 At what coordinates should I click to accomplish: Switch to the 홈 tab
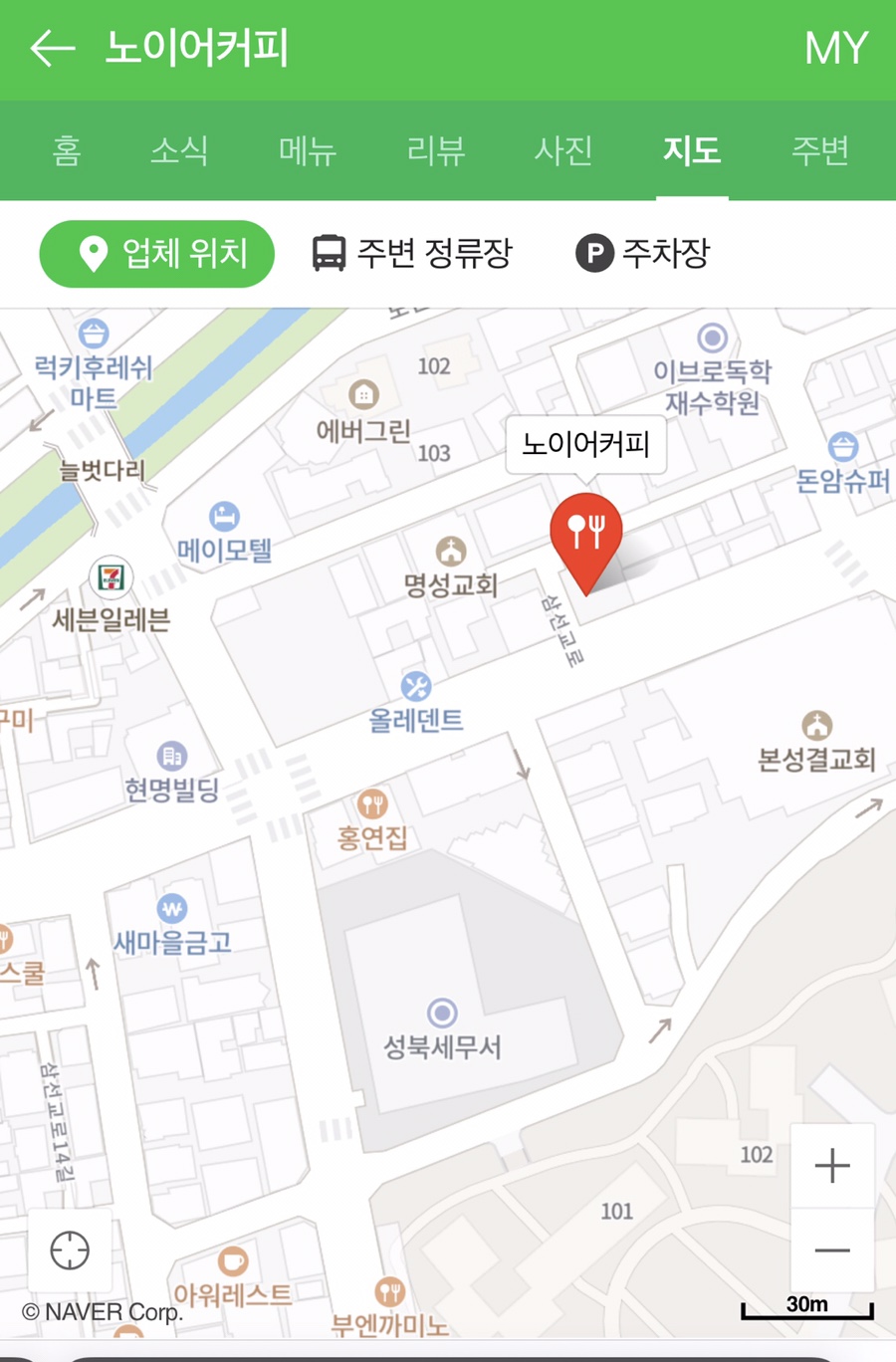(x=67, y=150)
